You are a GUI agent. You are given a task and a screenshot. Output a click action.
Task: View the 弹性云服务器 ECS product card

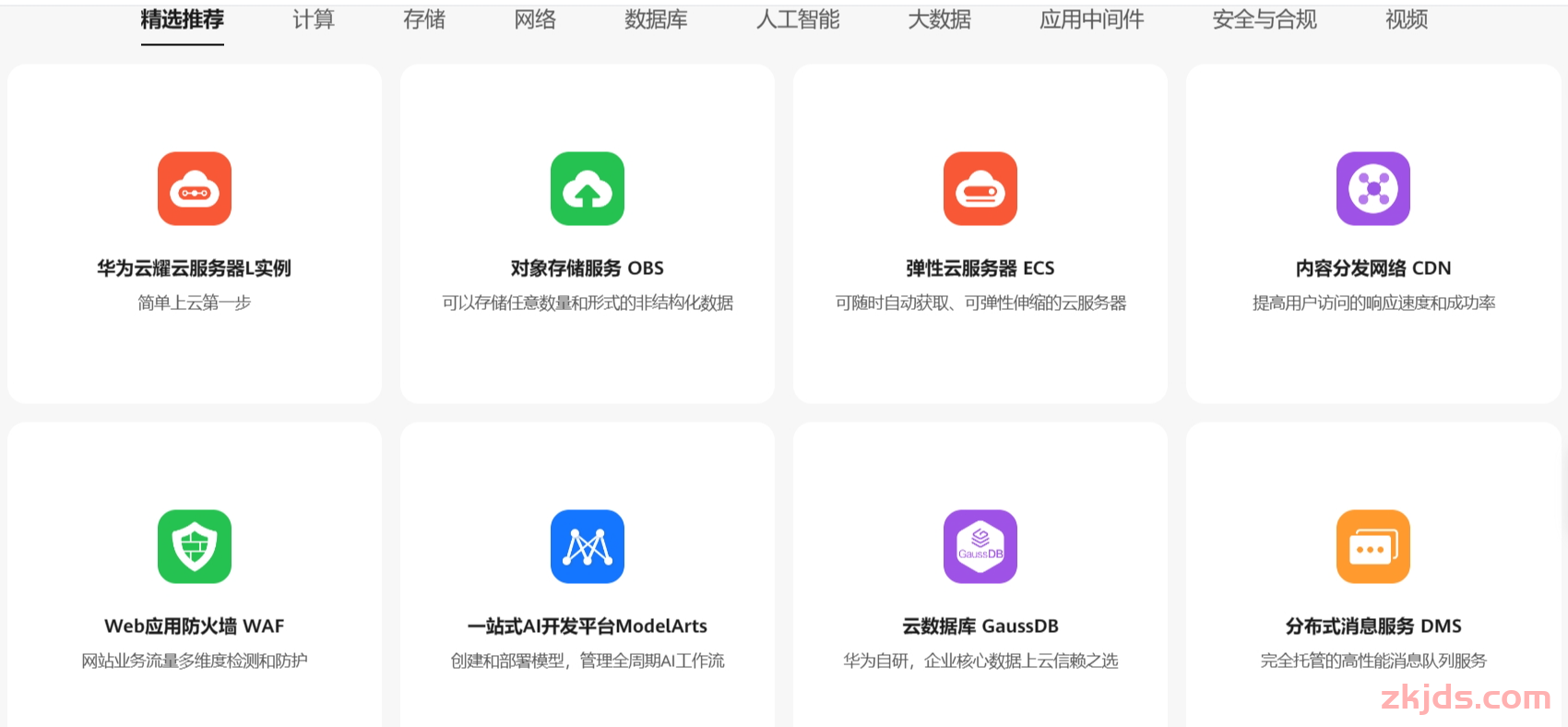click(980, 233)
